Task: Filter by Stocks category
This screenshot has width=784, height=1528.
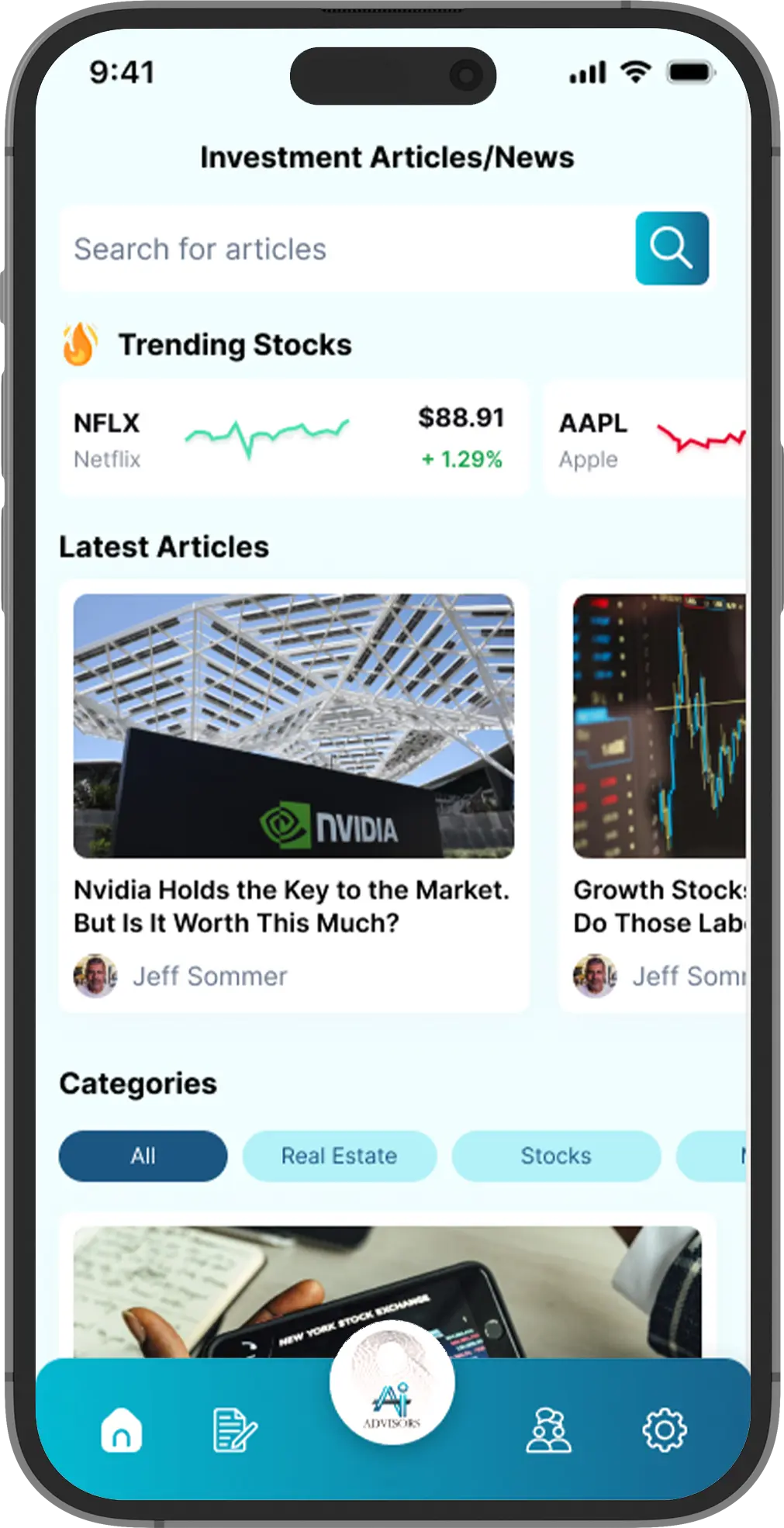Action: 555,1156
